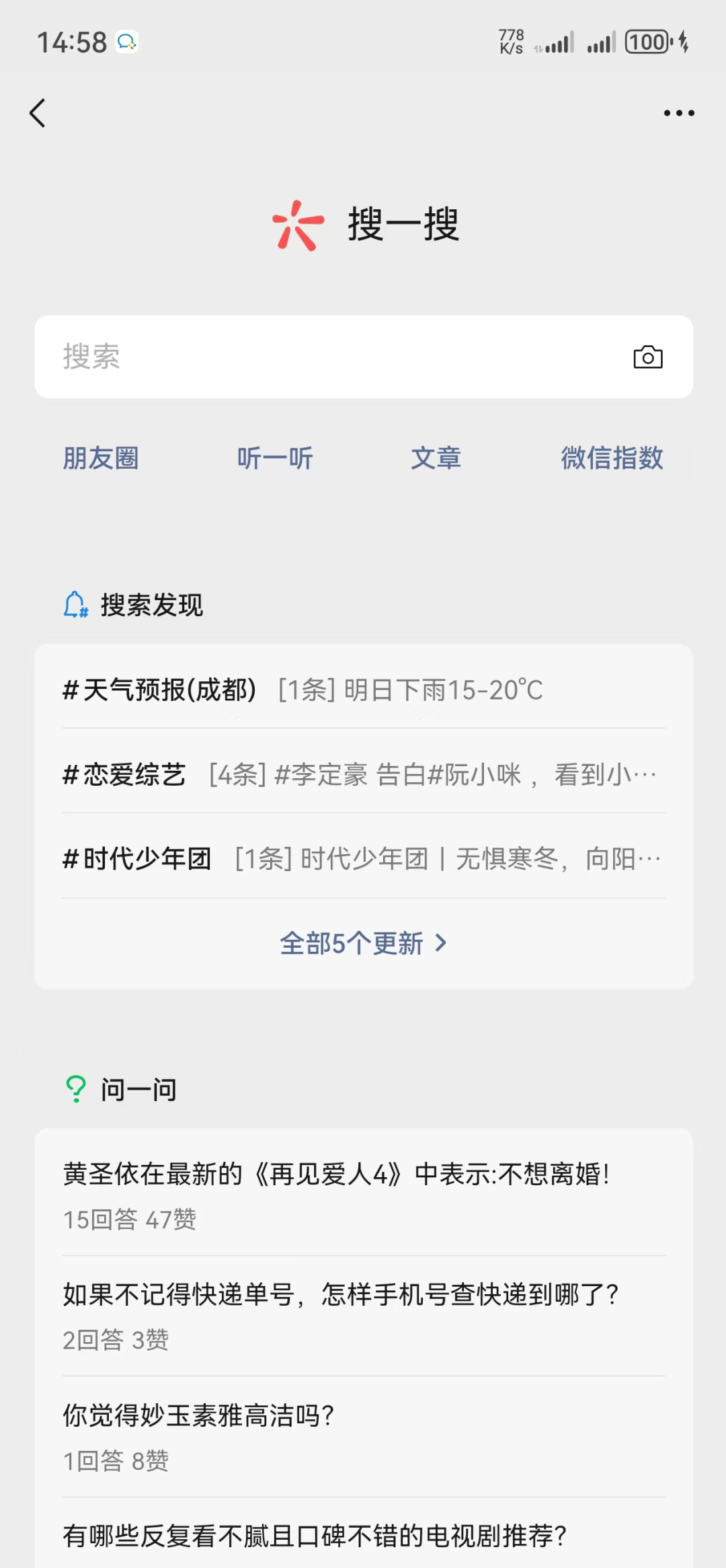View 全部5个更新
The image size is (726, 1568).
click(x=363, y=943)
